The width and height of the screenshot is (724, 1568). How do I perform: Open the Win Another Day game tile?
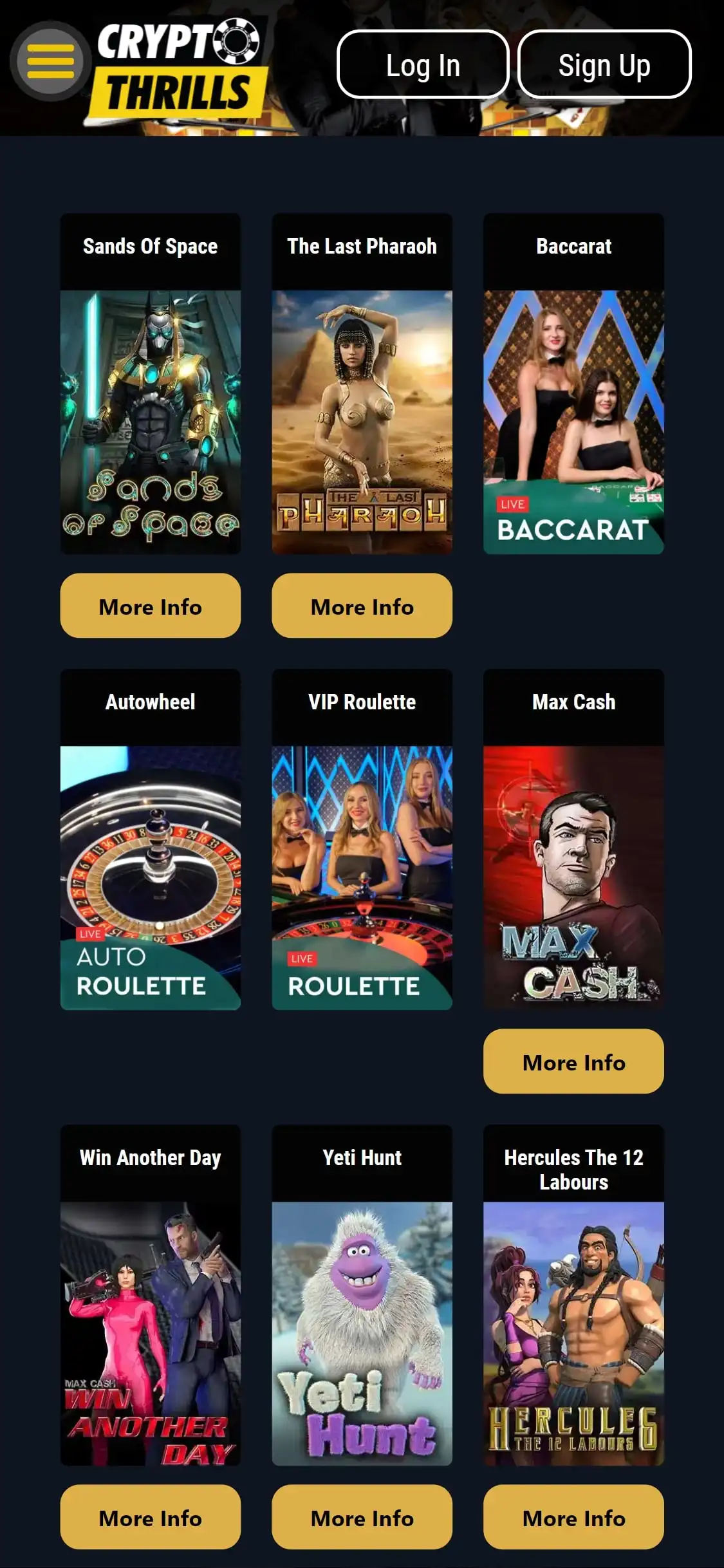point(150,1333)
